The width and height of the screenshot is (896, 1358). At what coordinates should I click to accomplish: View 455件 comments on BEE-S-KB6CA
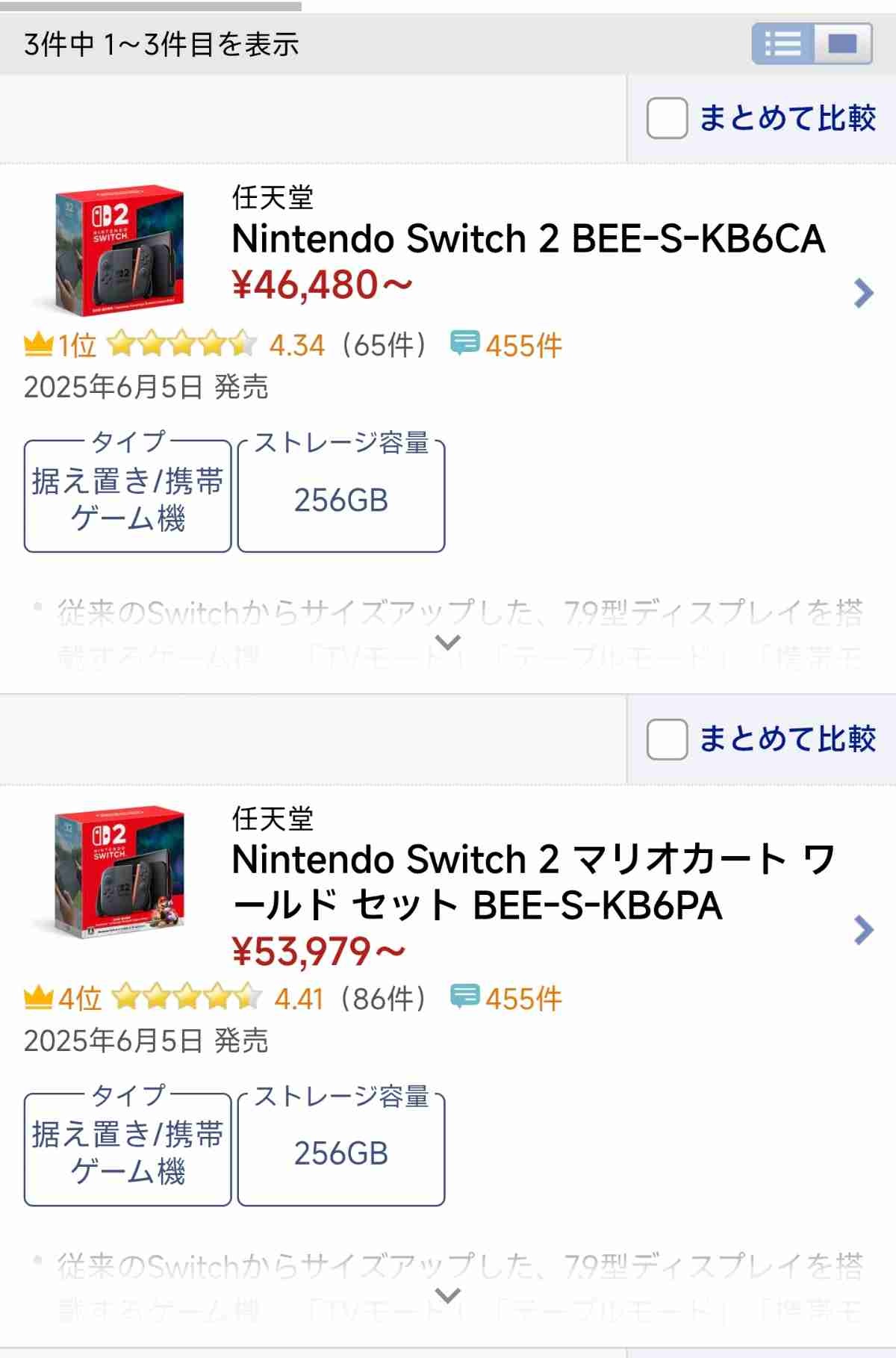507,345
